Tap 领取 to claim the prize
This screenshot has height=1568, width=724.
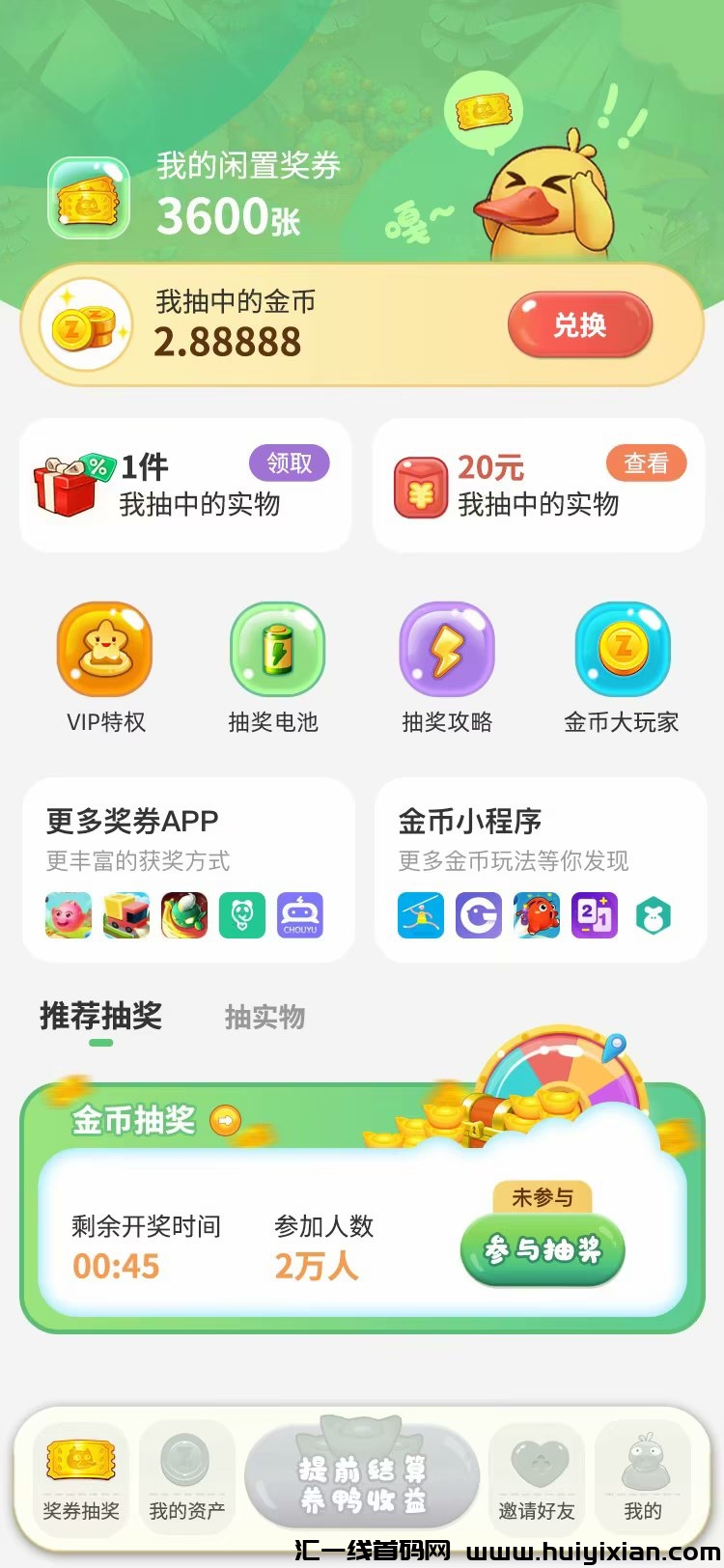290,463
